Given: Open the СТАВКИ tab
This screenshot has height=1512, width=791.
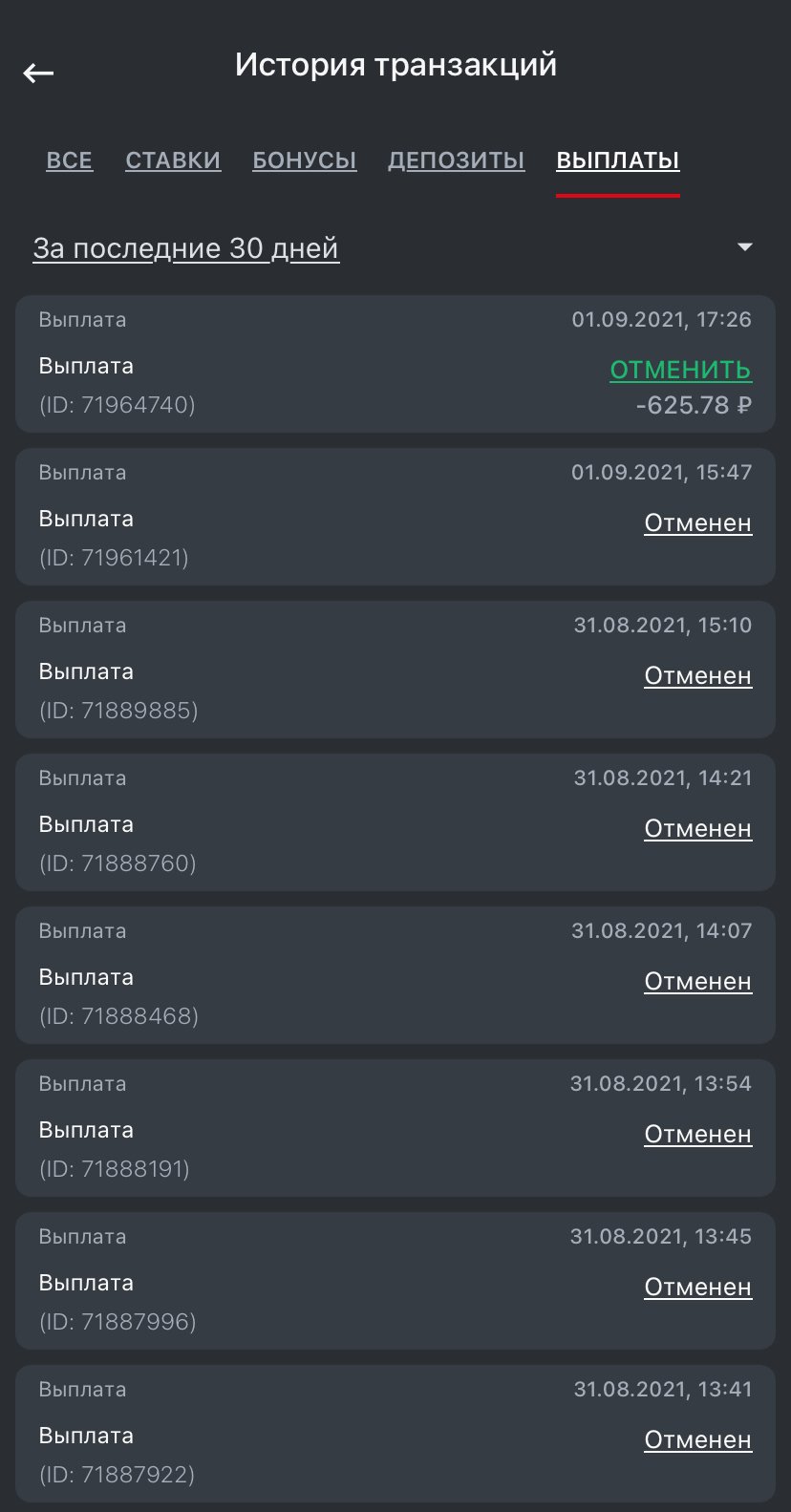Looking at the screenshot, I should click(173, 160).
